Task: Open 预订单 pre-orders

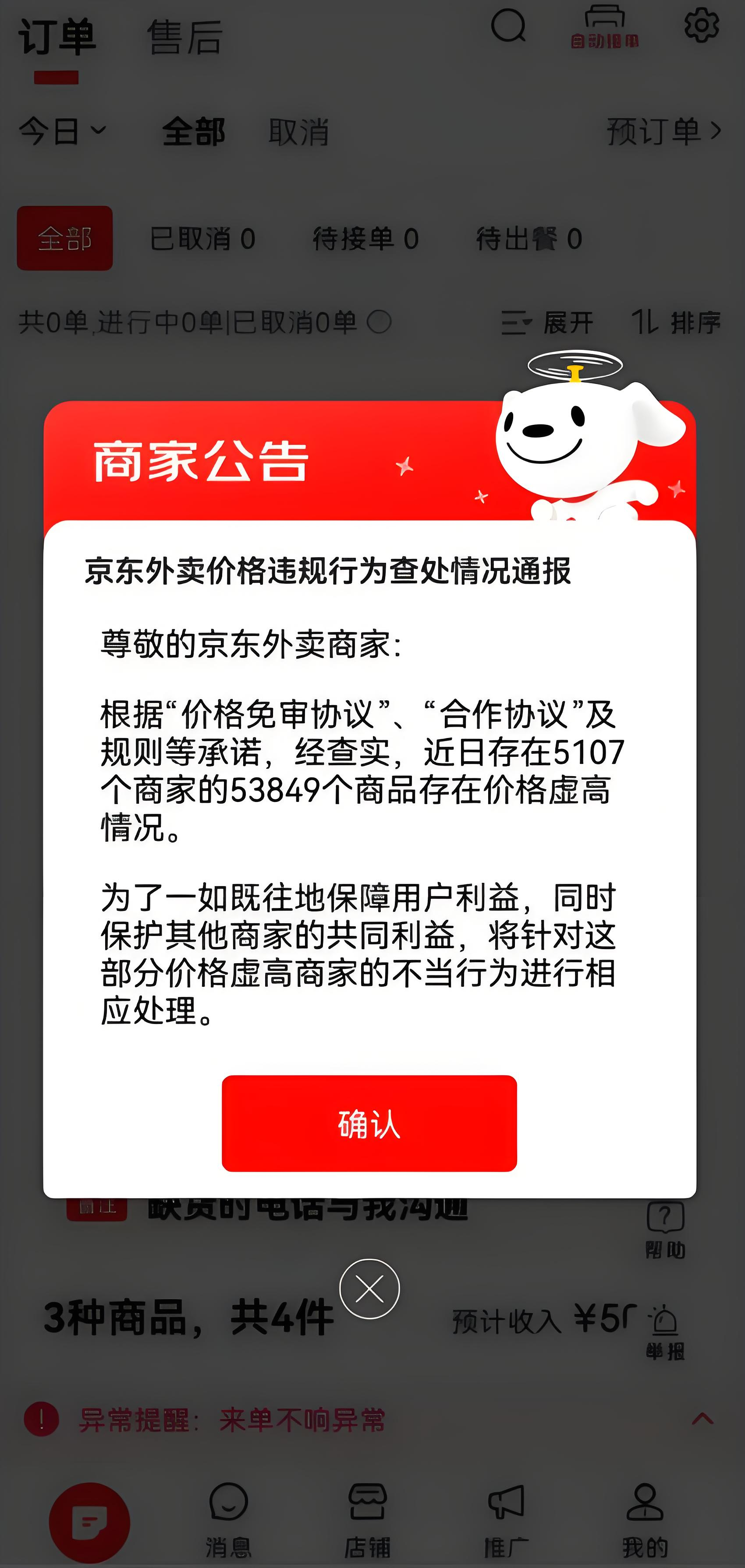Action: click(x=663, y=131)
